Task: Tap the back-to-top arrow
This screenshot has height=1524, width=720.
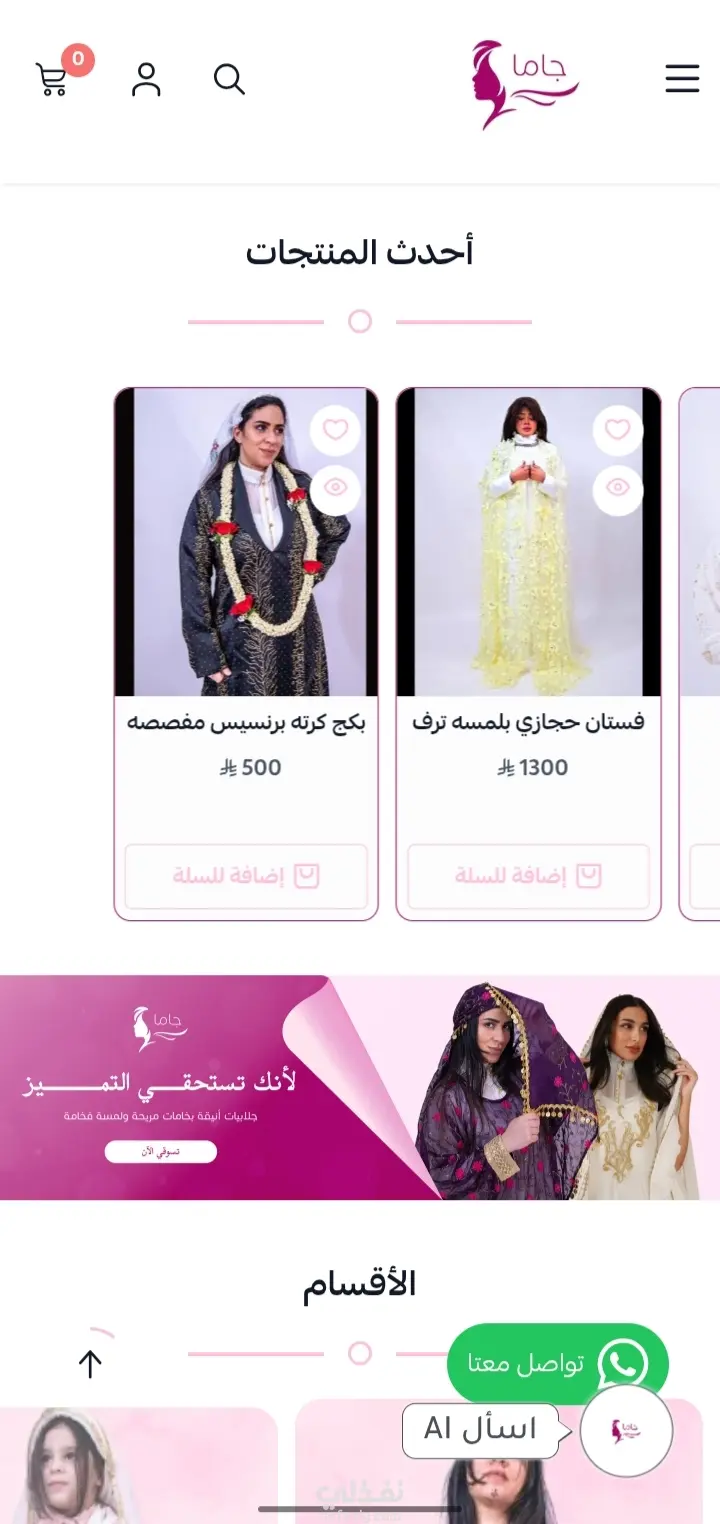Action: [x=90, y=1364]
